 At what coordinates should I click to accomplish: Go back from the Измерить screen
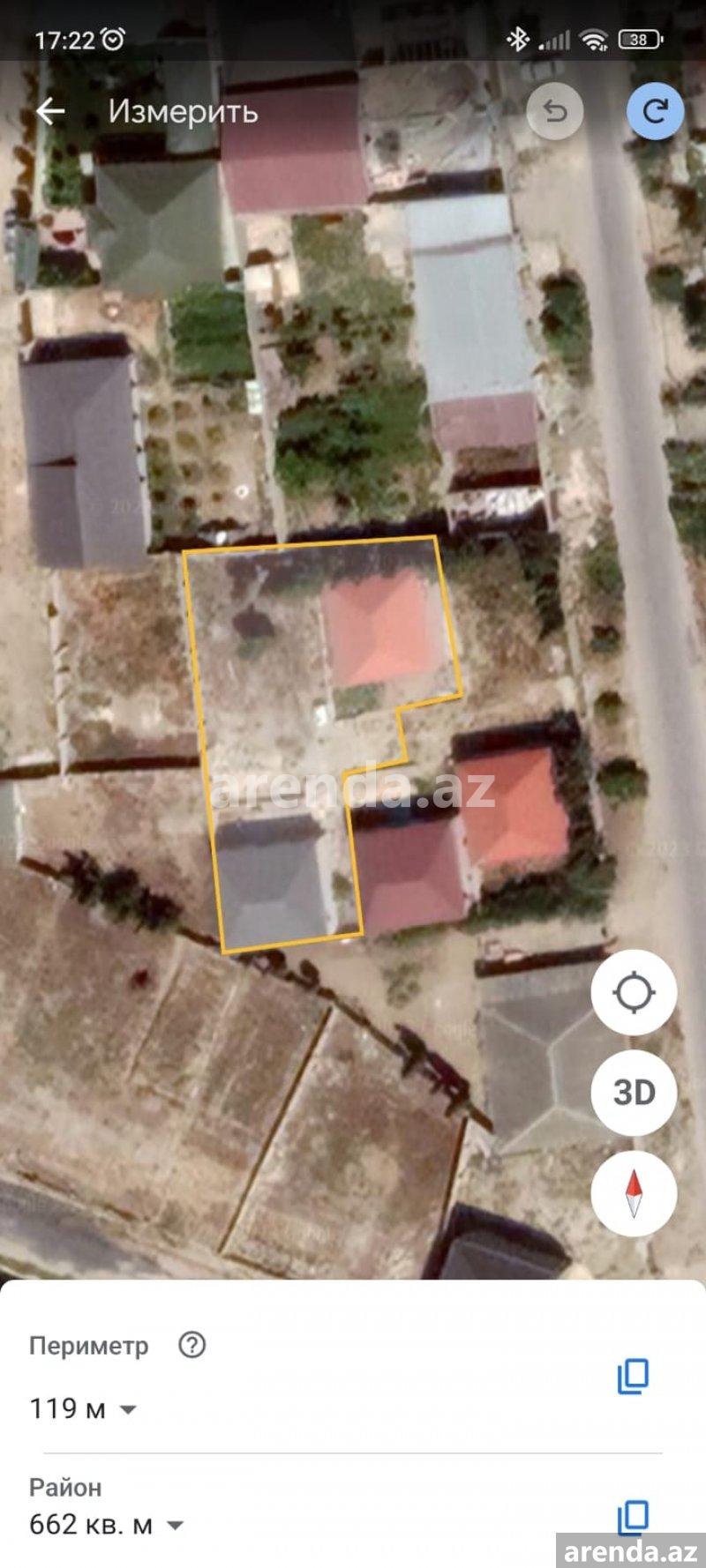tap(50, 111)
